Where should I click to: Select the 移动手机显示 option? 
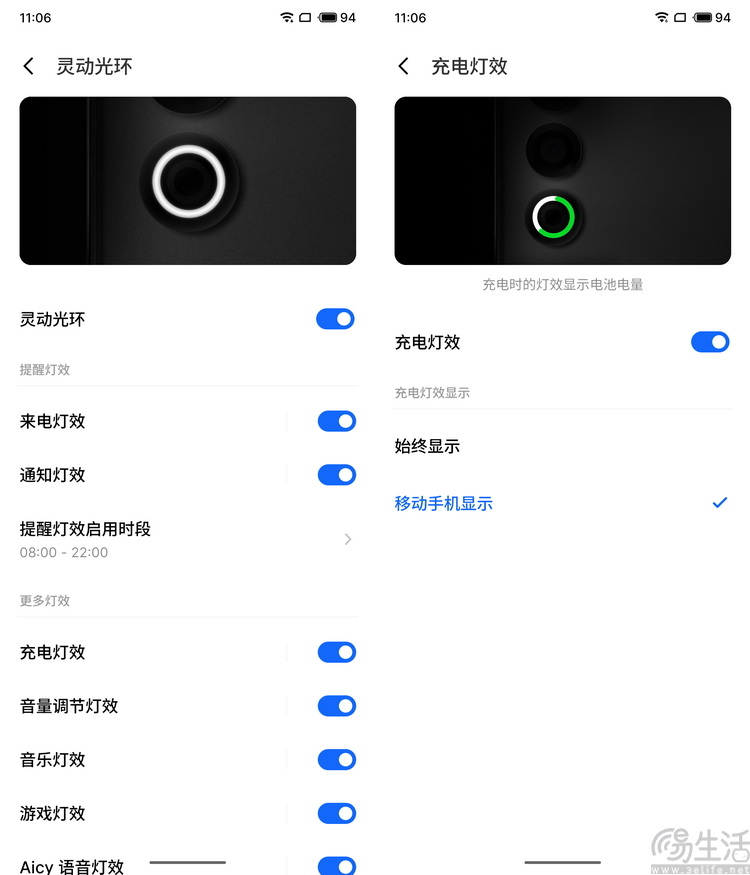(443, 502)
